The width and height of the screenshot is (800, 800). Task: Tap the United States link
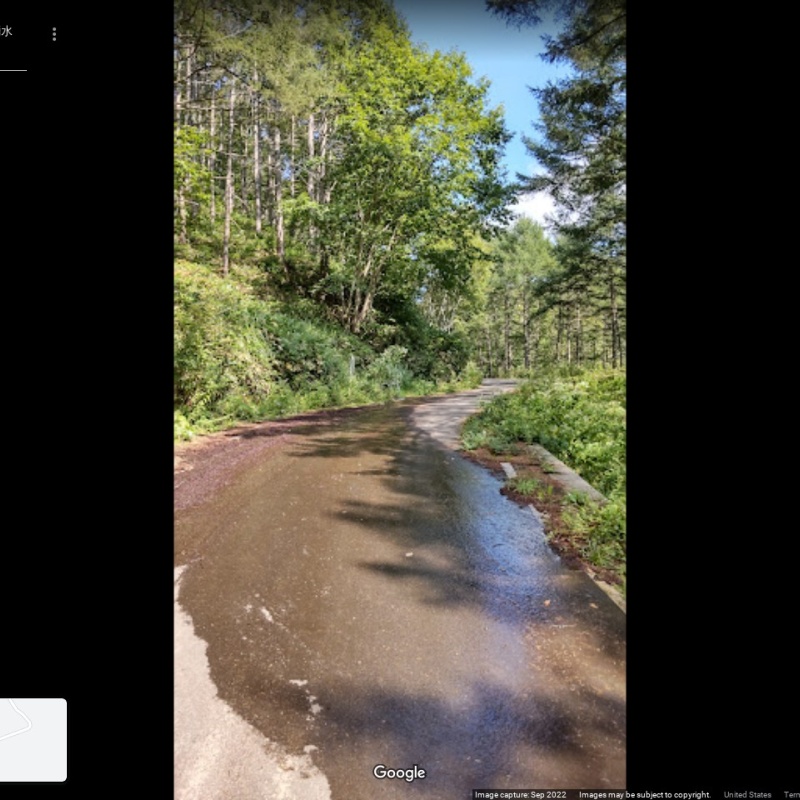pyautogui.click(x=747, y=795)
